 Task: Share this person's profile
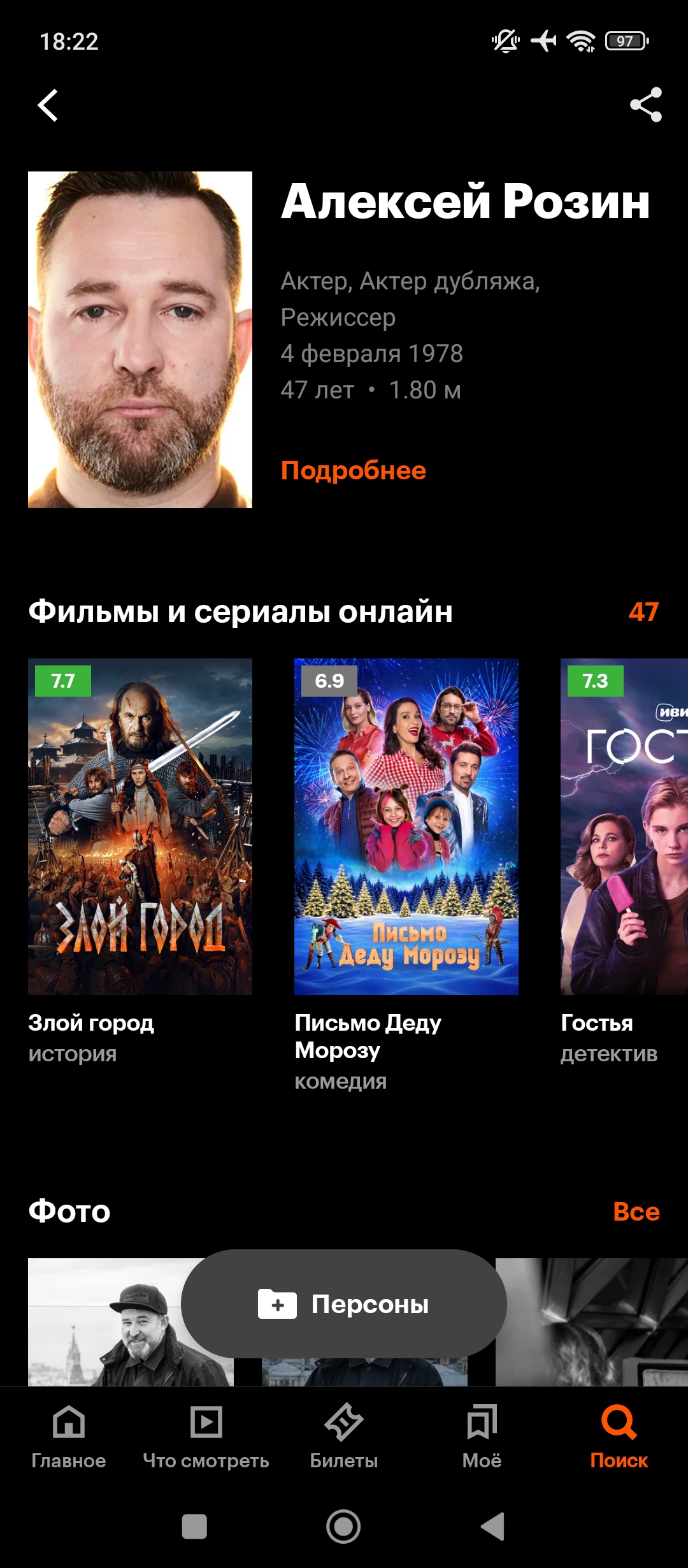(x=645, y=105)
